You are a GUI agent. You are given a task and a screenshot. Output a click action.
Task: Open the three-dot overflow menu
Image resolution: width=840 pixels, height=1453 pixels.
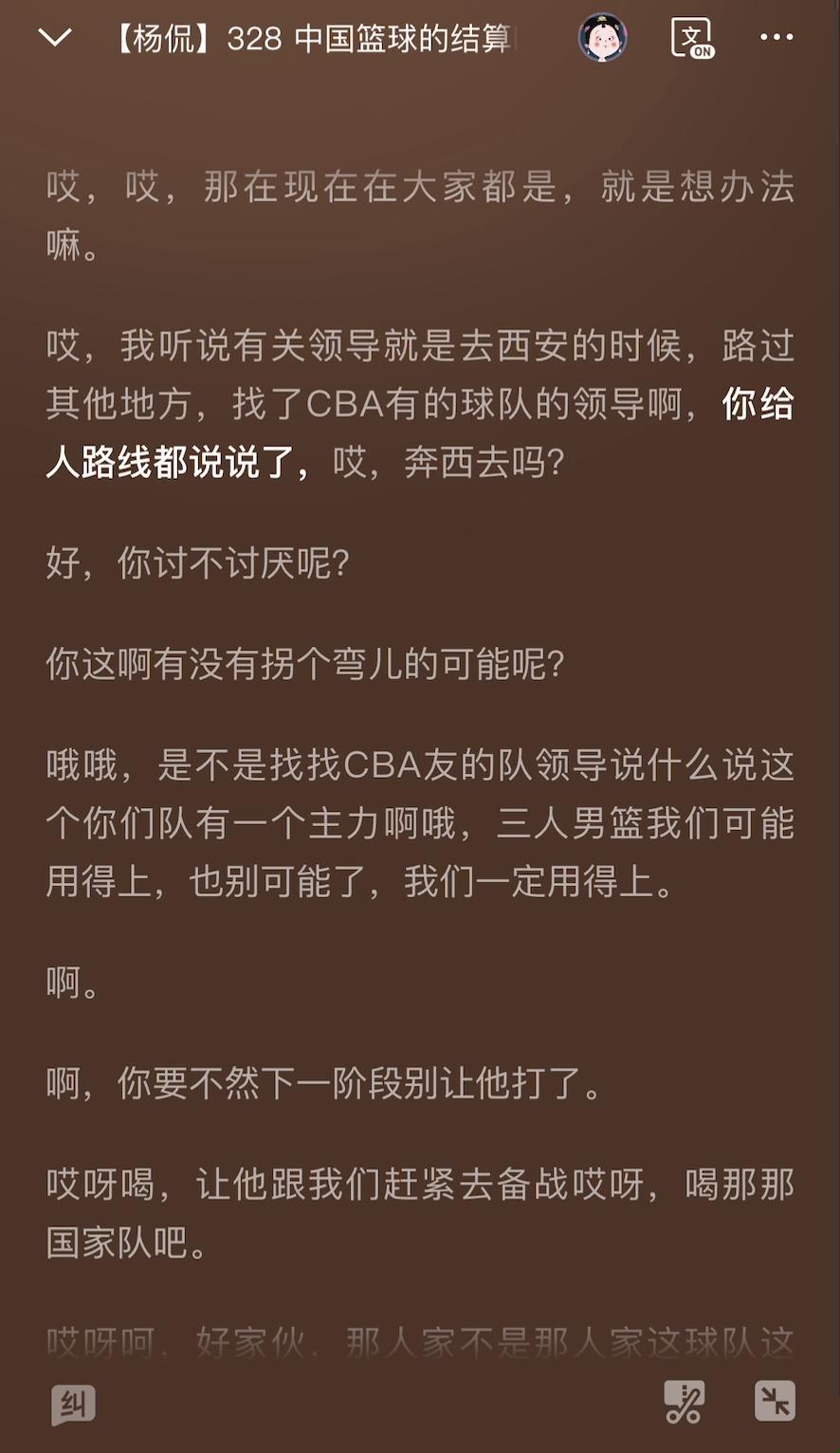[776, 38]
